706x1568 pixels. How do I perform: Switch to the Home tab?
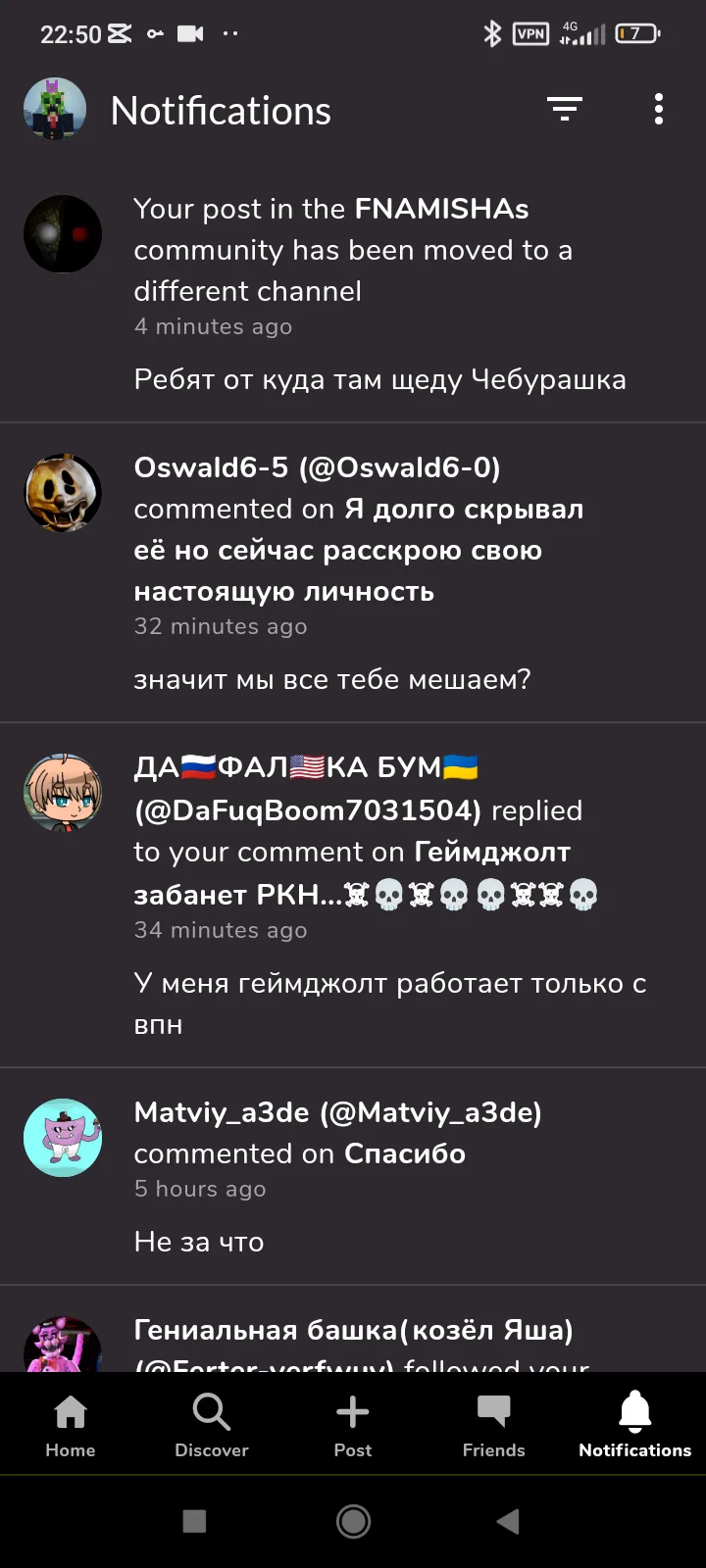[x=71, y=1425]
